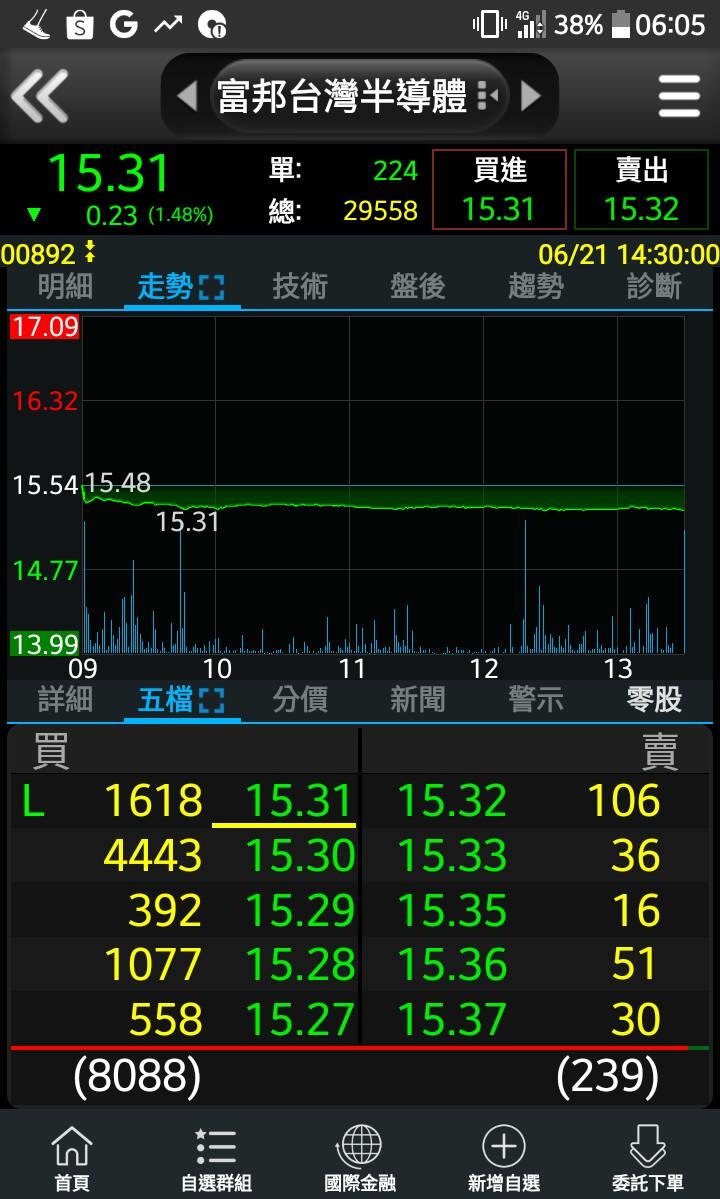This screenshot has width=720, height=1199.
Task: Switch to the 明細 tab
Action: click(65, 287)
